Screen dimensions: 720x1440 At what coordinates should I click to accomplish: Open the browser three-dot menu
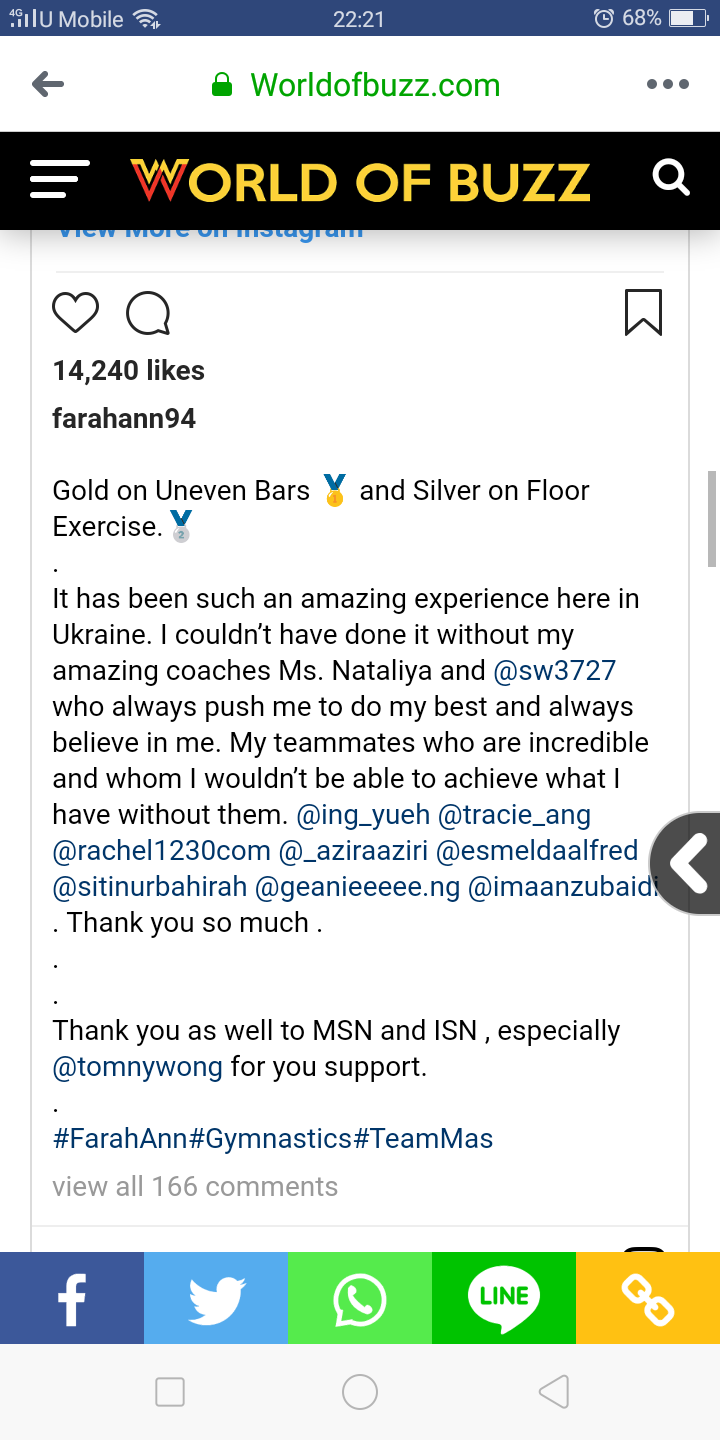[x=667, y=85]
